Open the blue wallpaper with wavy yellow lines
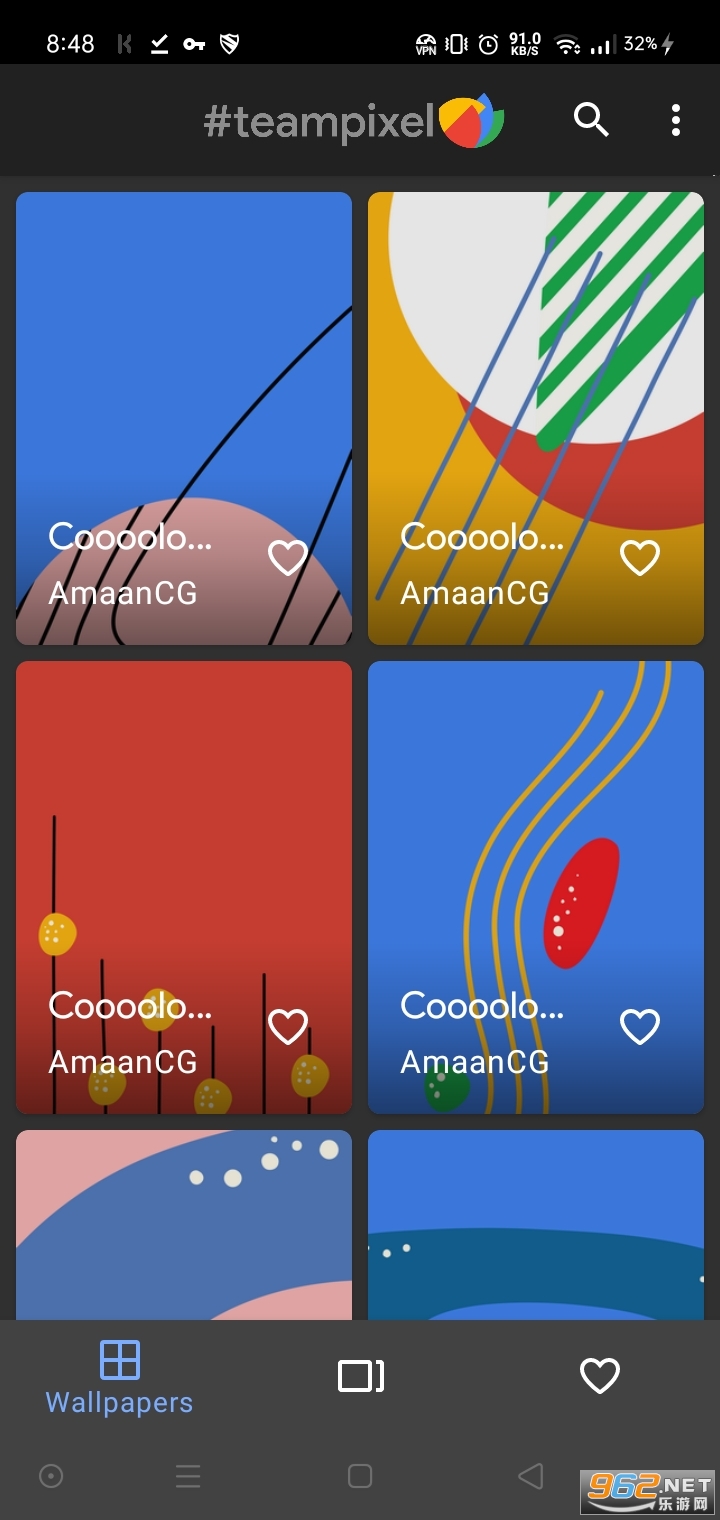 pos(536,850)
